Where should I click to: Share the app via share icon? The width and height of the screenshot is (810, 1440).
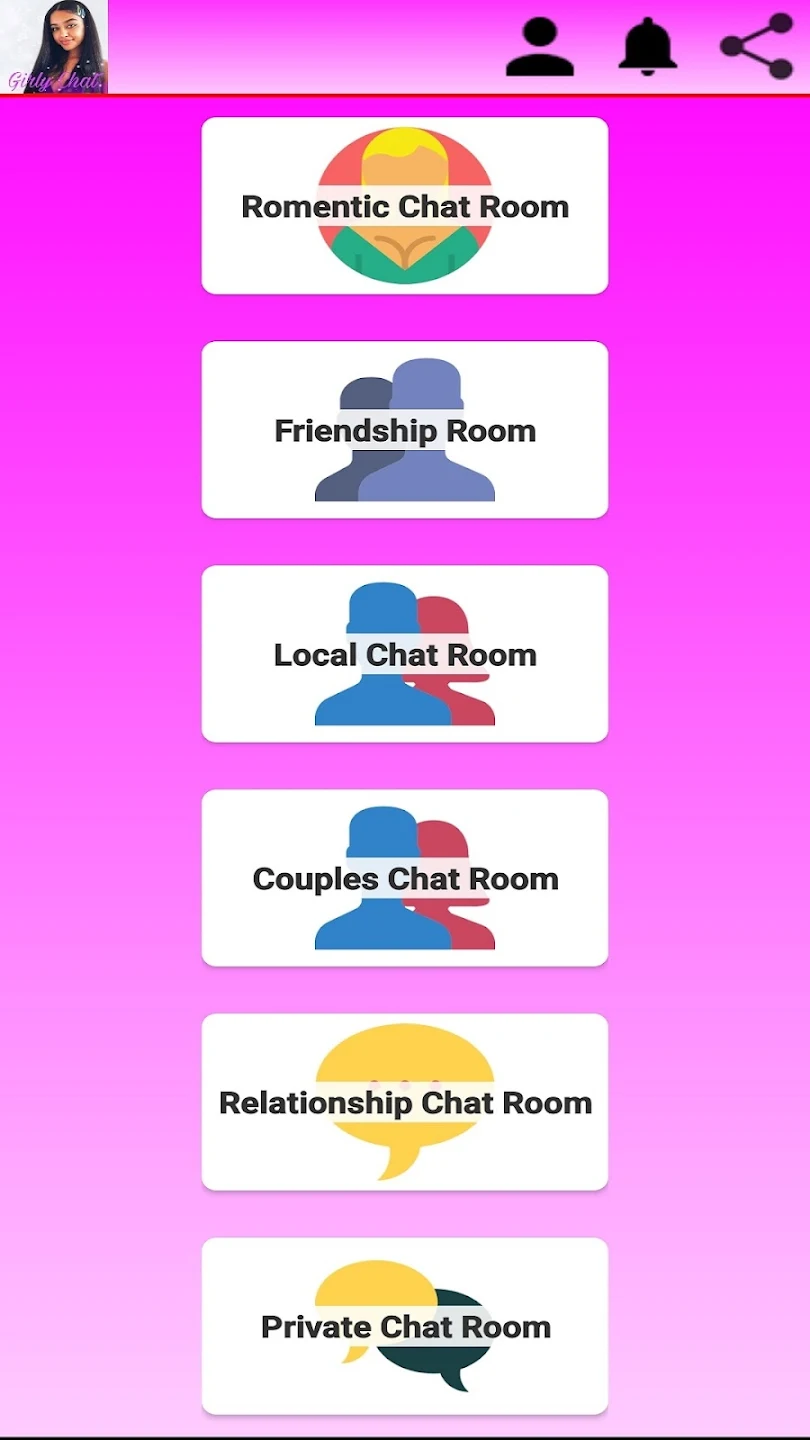(x=756, y=47)
